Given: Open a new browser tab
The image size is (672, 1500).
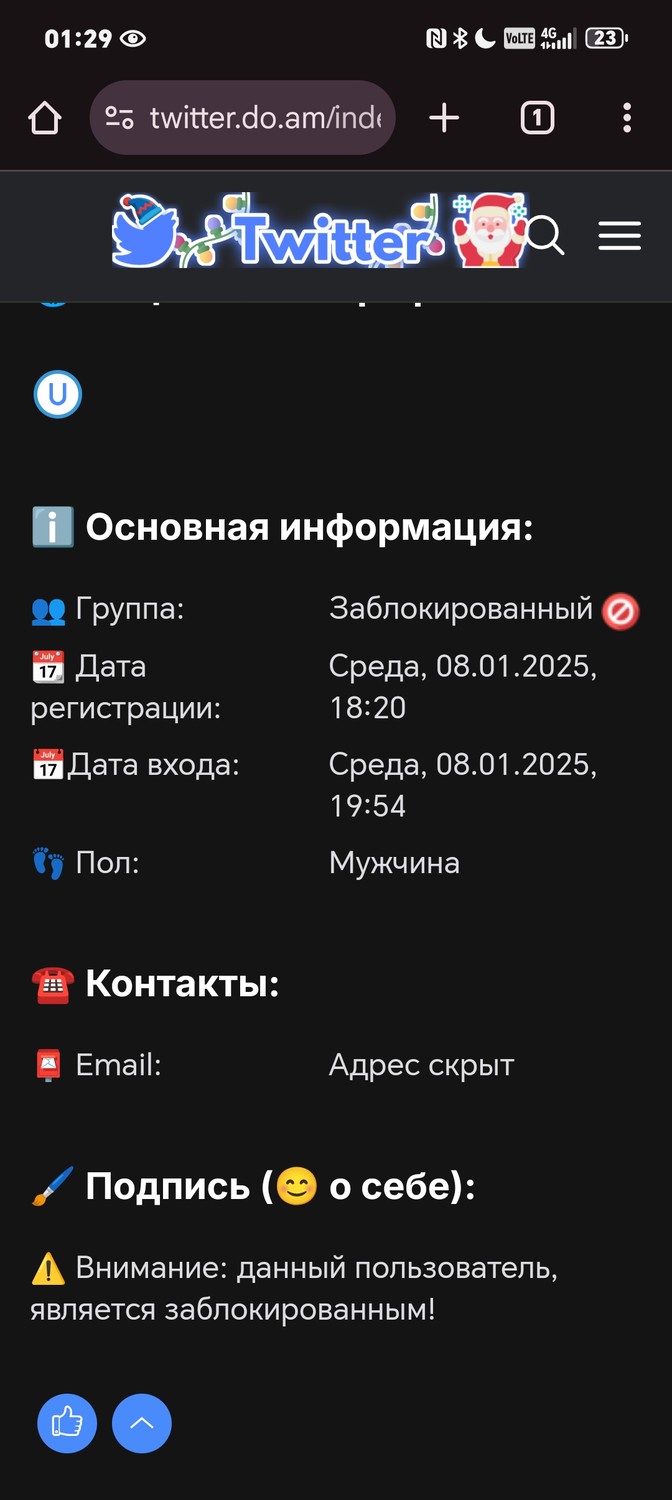Looking at the screenshot, I should pyautogui.click(x=444, y=118).
